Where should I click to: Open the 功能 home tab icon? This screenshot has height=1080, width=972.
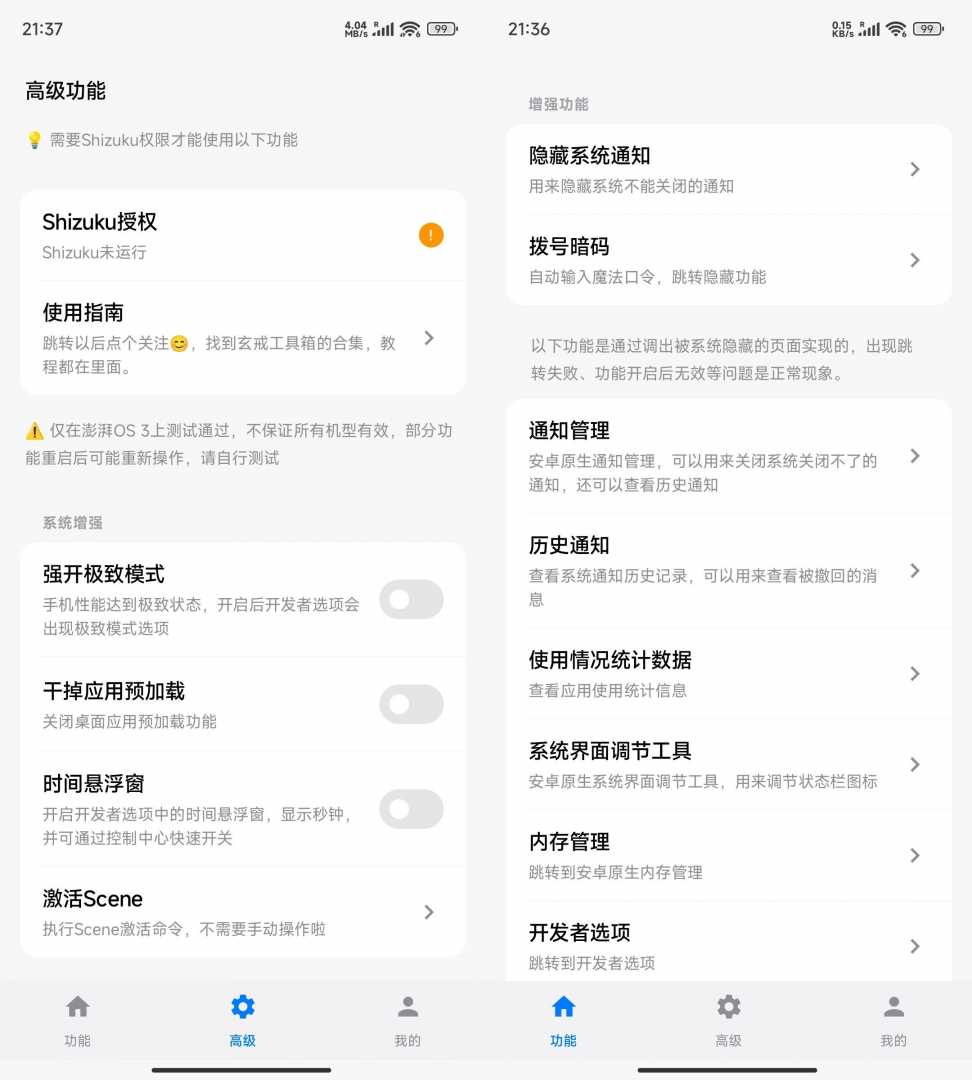[563, 1006]
